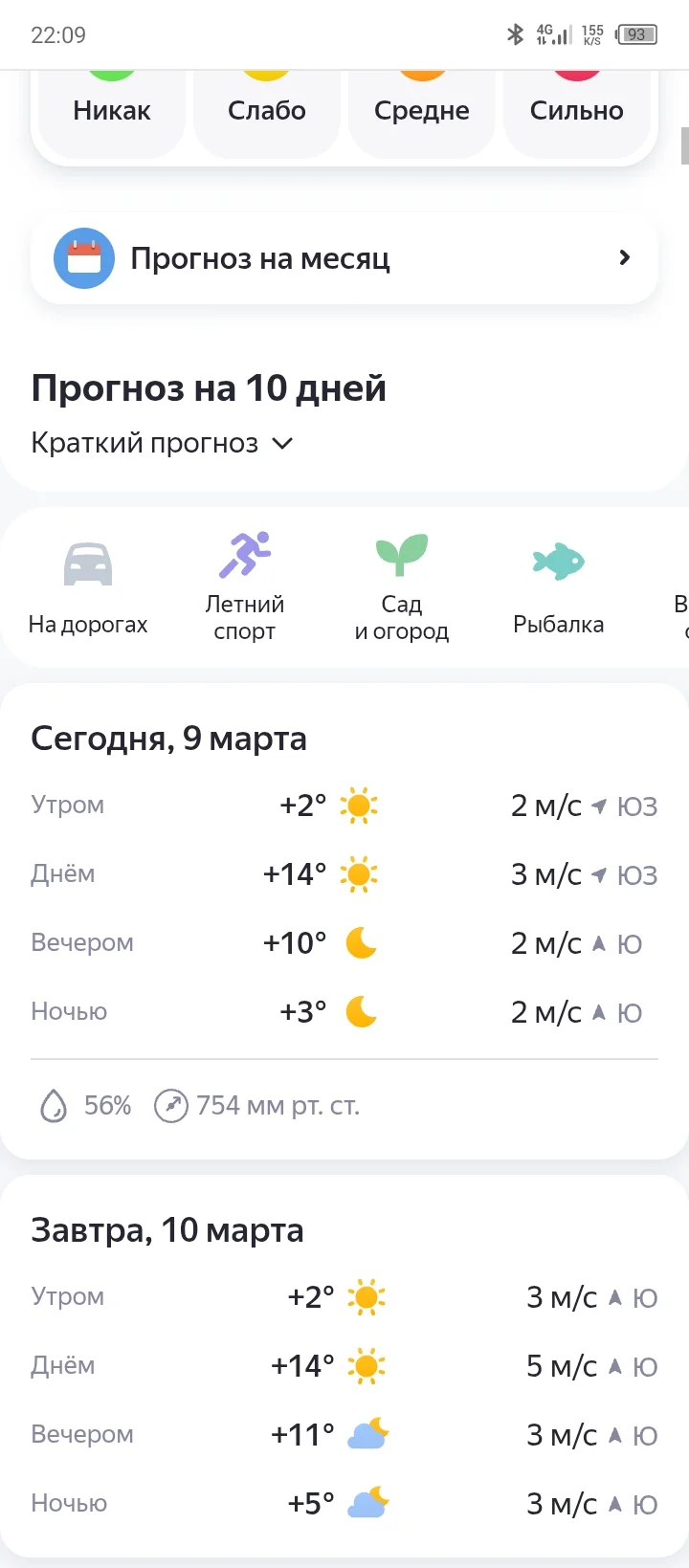689x1568 pixels.
Task: Click the moon icon for Вечером today
Action: [361, 942]
